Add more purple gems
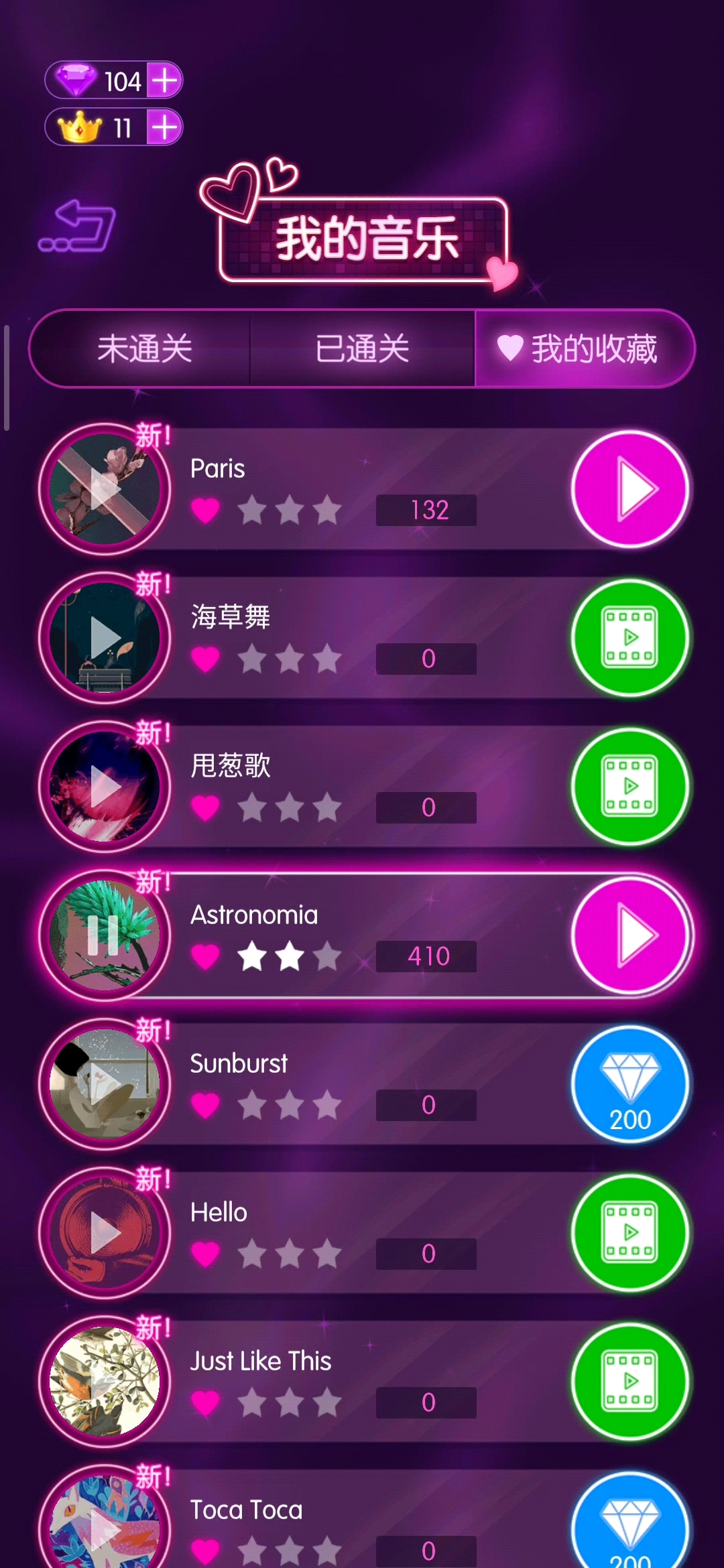 tap(164, 81)
